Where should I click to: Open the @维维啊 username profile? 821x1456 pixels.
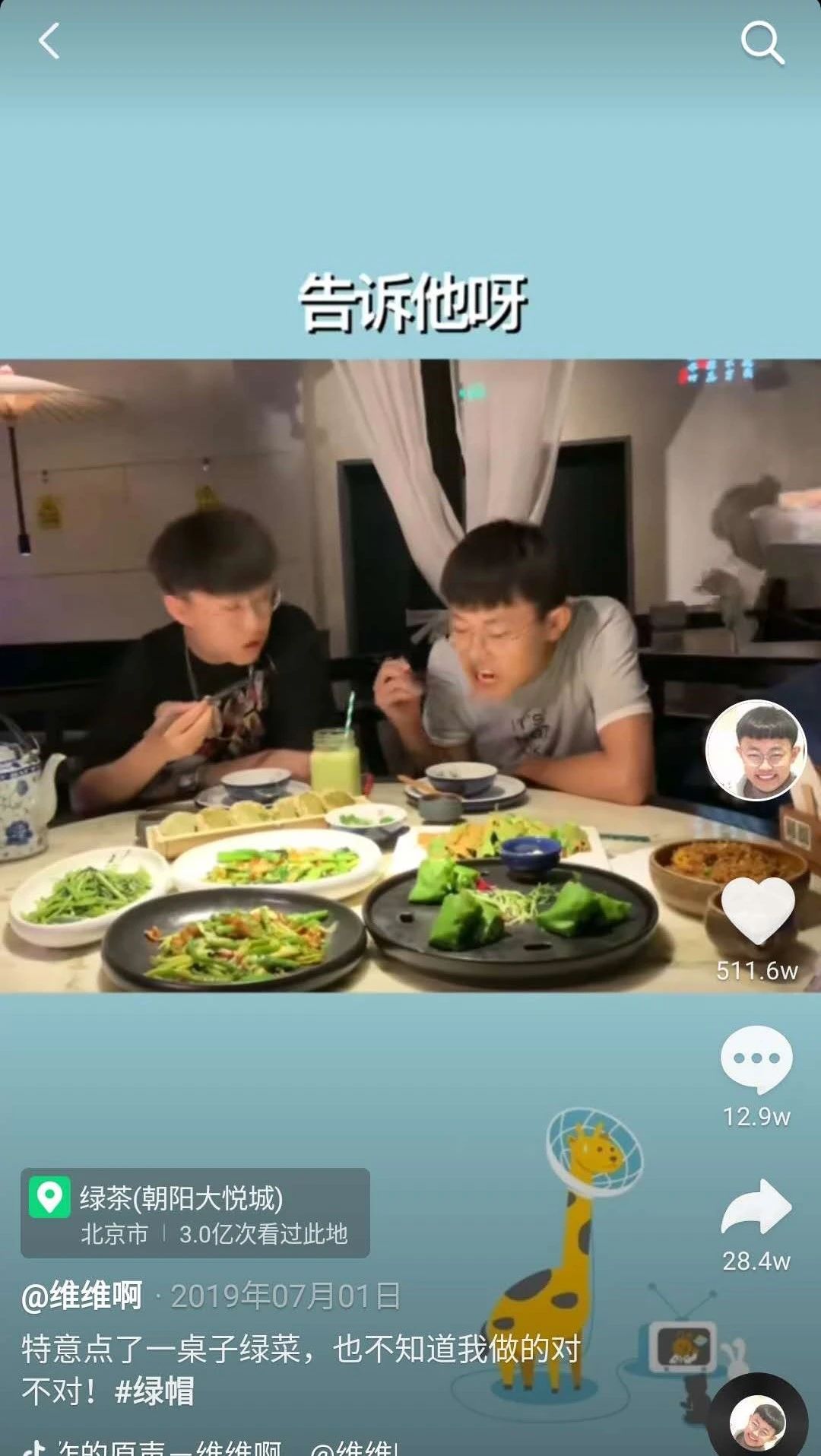click(x=82, y=1296)
